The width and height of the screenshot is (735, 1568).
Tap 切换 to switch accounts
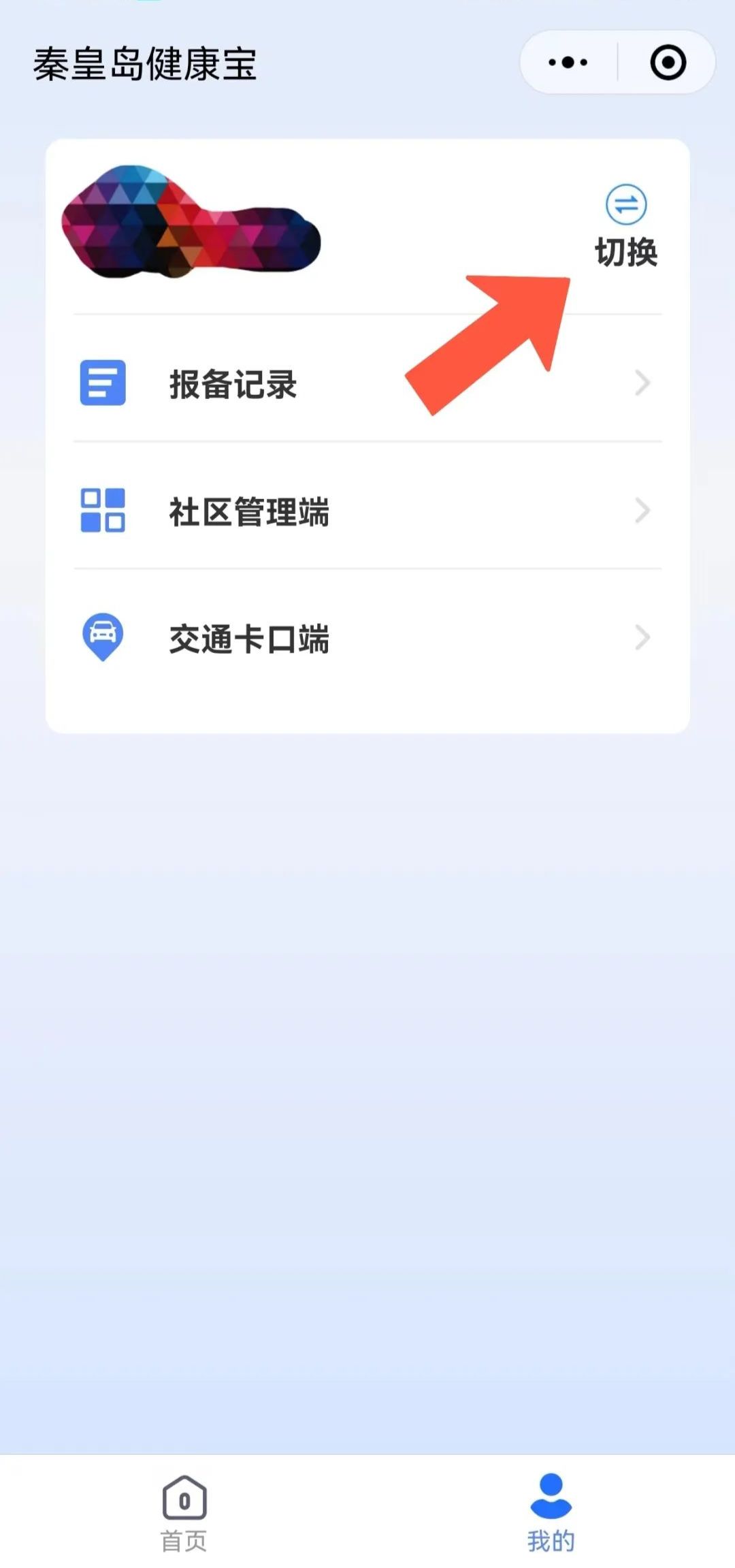(x=626, y=252)
